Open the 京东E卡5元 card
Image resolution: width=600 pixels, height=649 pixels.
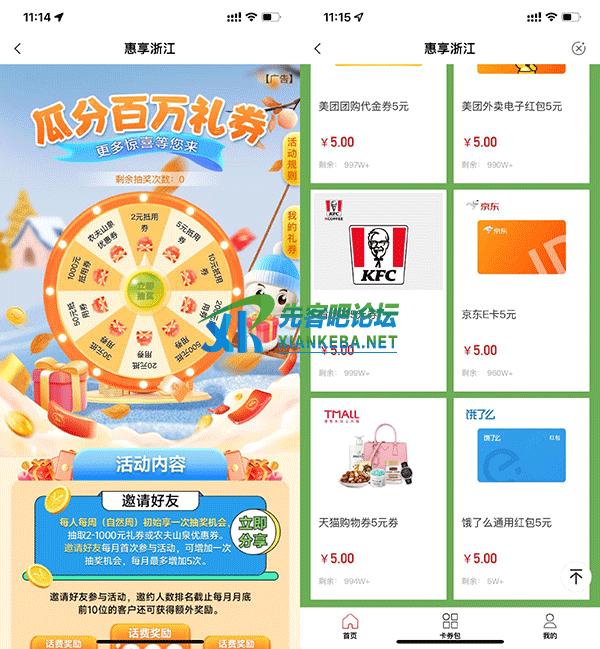[x=521, y=288]
